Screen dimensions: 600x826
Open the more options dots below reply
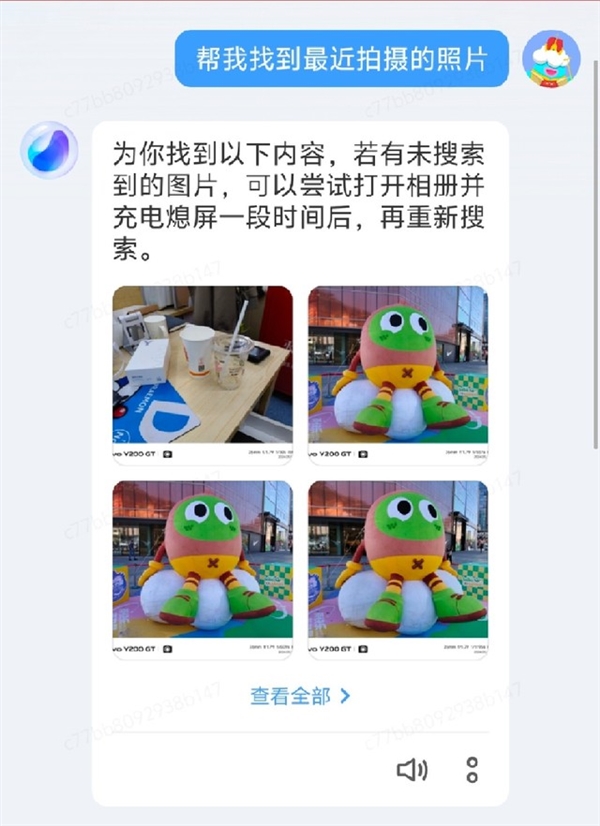pyautogui.click(x=473, y=769)
